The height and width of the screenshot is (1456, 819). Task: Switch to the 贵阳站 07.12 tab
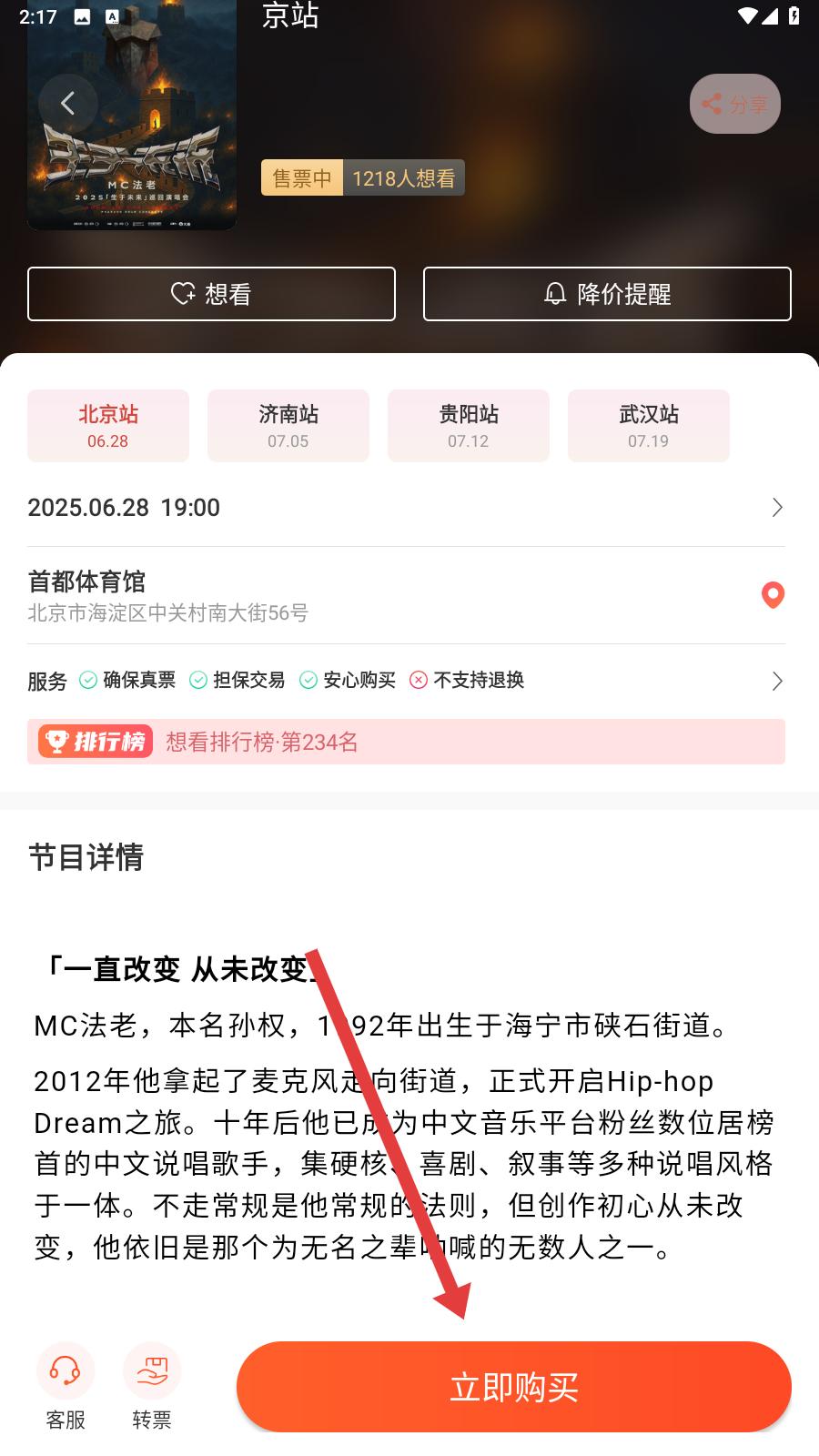point(469,426)
